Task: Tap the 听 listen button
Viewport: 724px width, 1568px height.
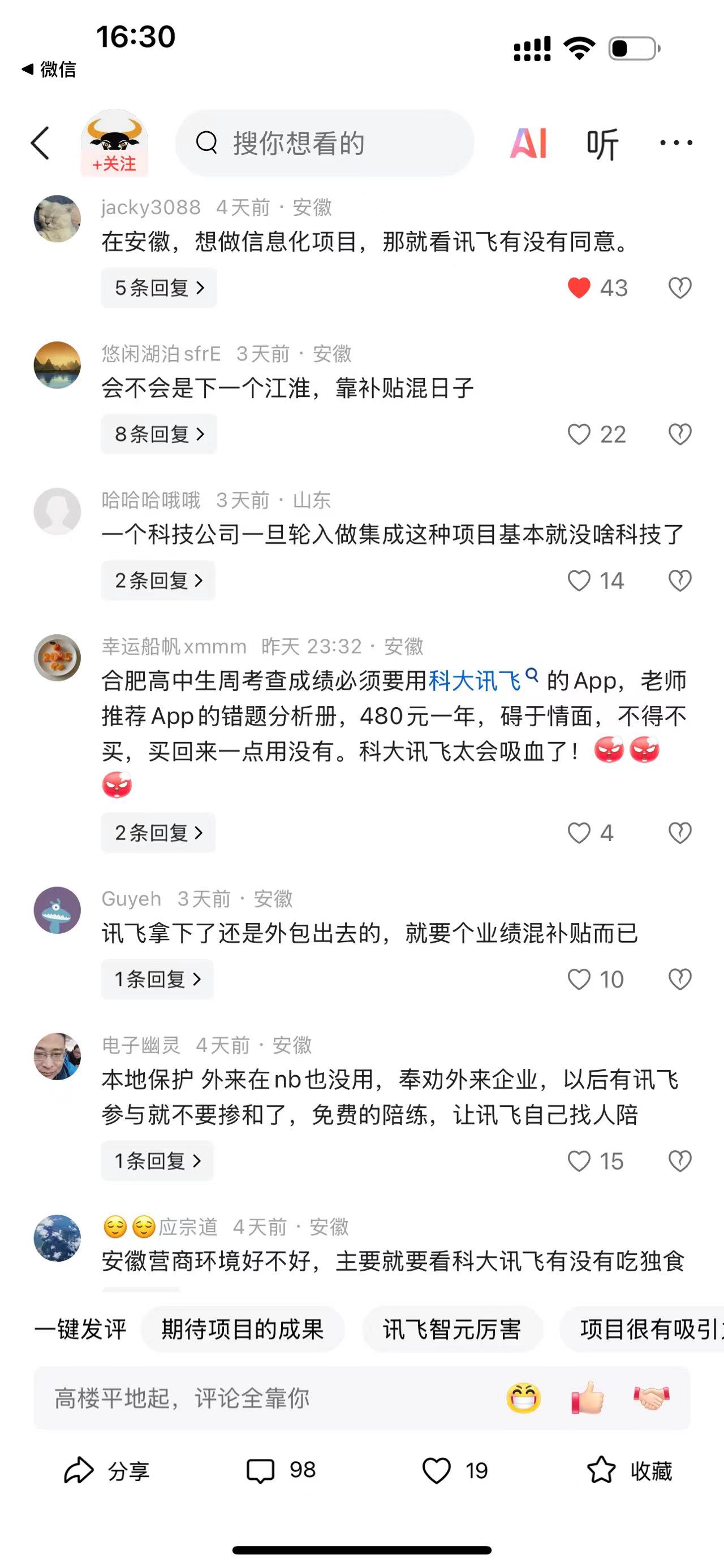Action: tap(602, 144)
